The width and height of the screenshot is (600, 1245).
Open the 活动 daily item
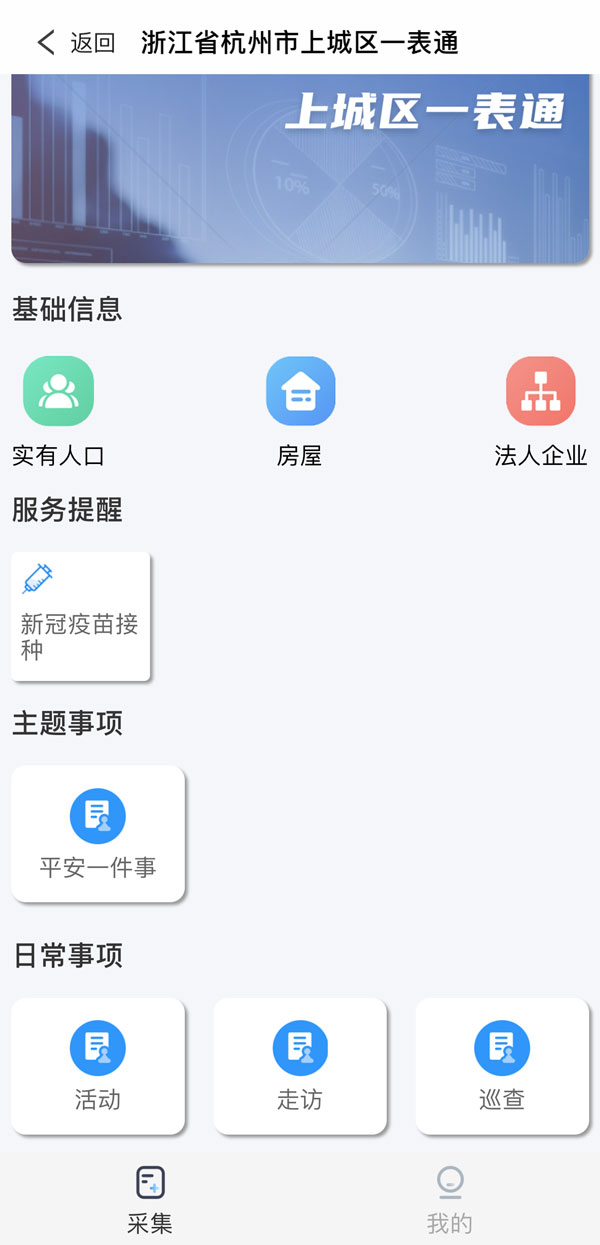98,1066
